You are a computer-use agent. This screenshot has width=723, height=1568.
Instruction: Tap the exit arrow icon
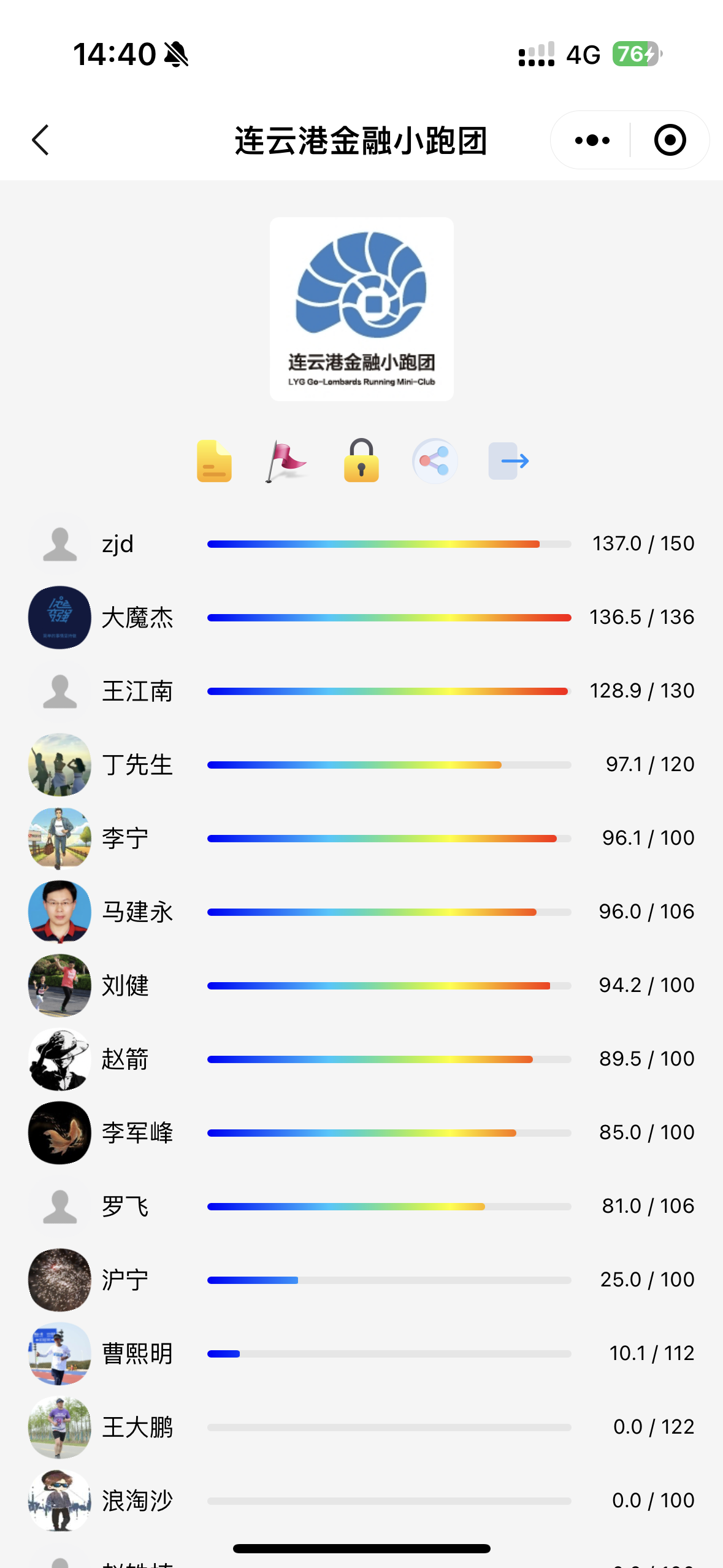(508, 461)
